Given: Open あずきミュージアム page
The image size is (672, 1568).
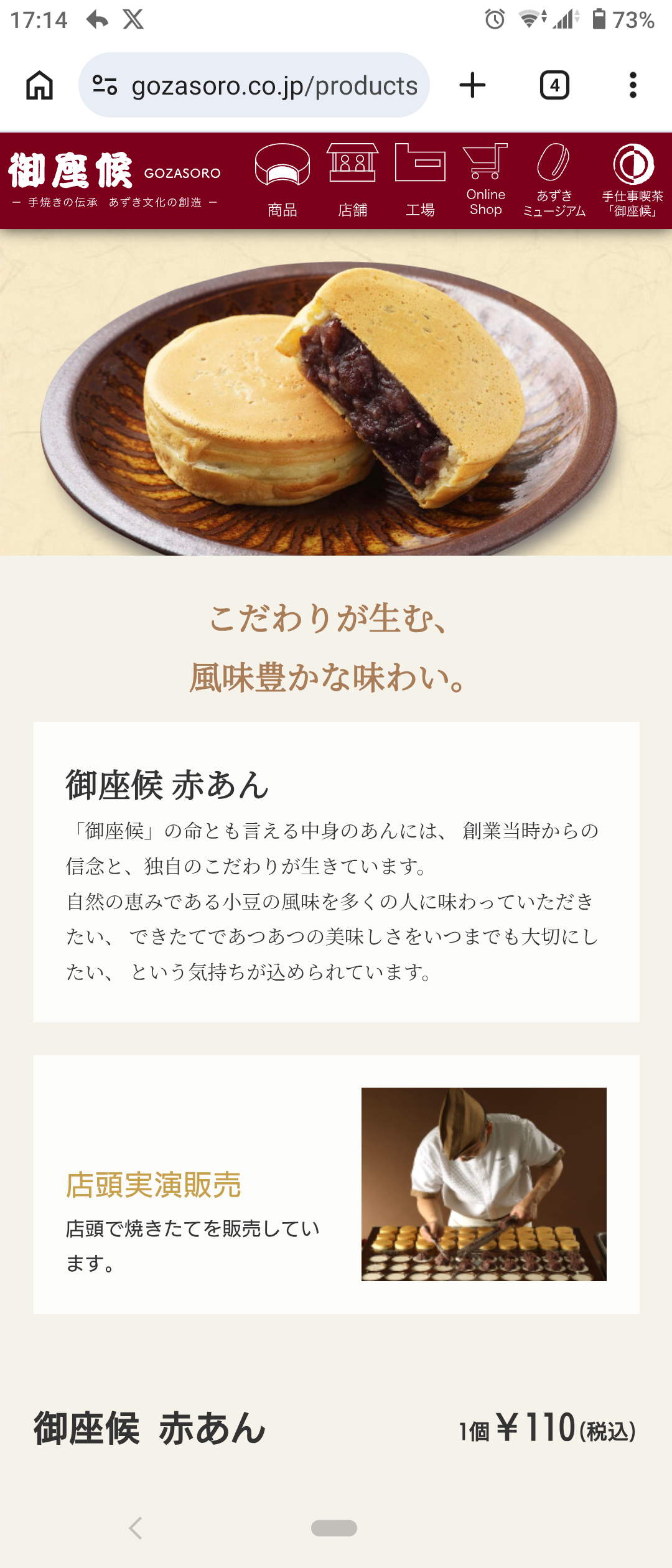Looking at the screenshot, I should click(554, 180).
